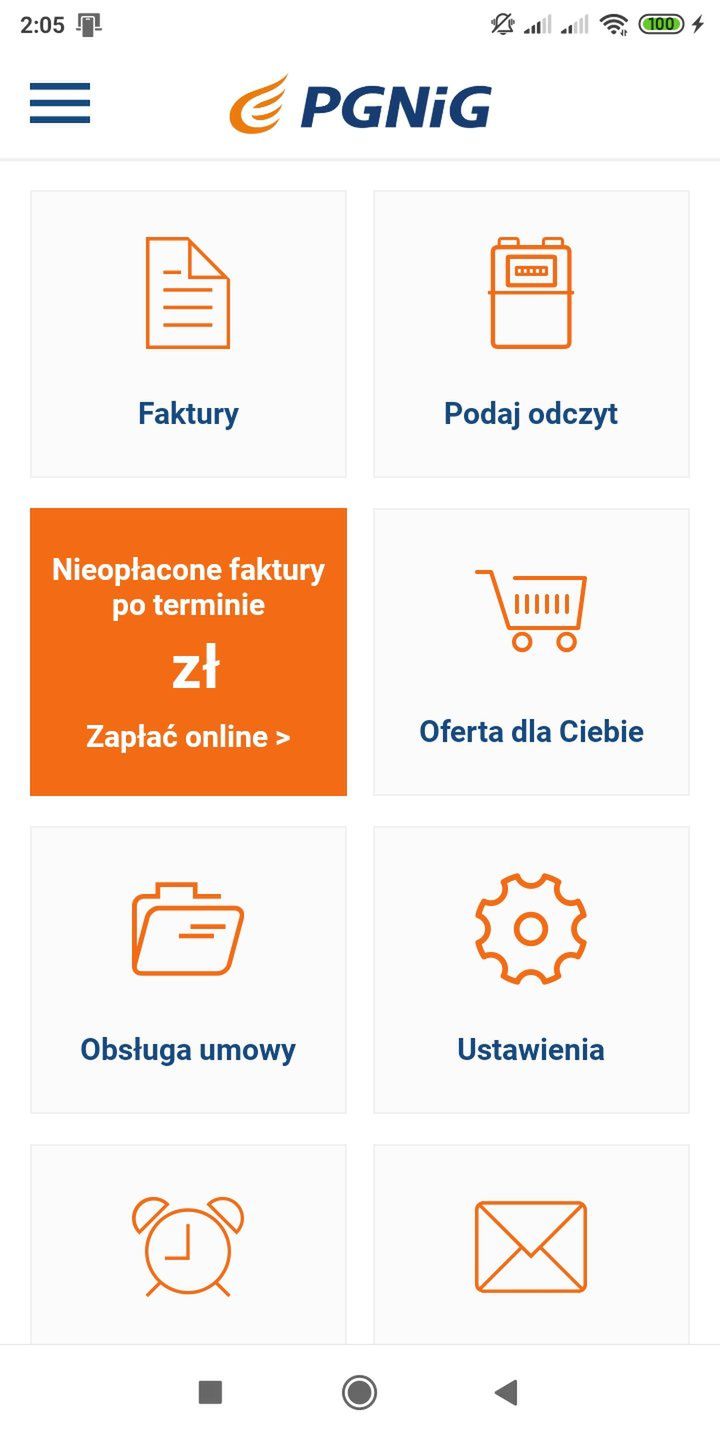Screen dimensions: 720x1440
Task: Tap Zapłać online for unpaid invoices
Action: pos(188,737)
